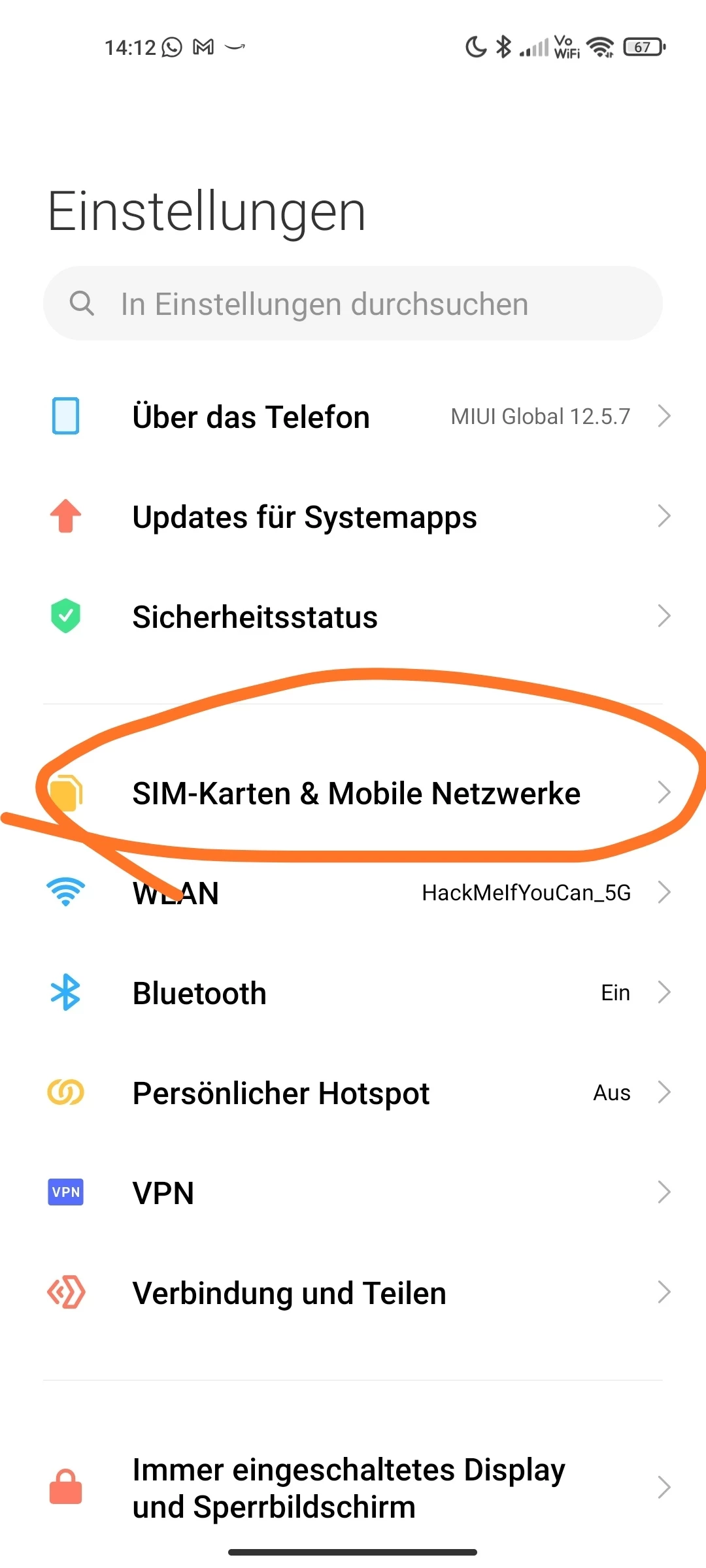Tap the settings search field
This screenshot has height=1568, width=706.
pyautogui.click(x=353, y=304)
